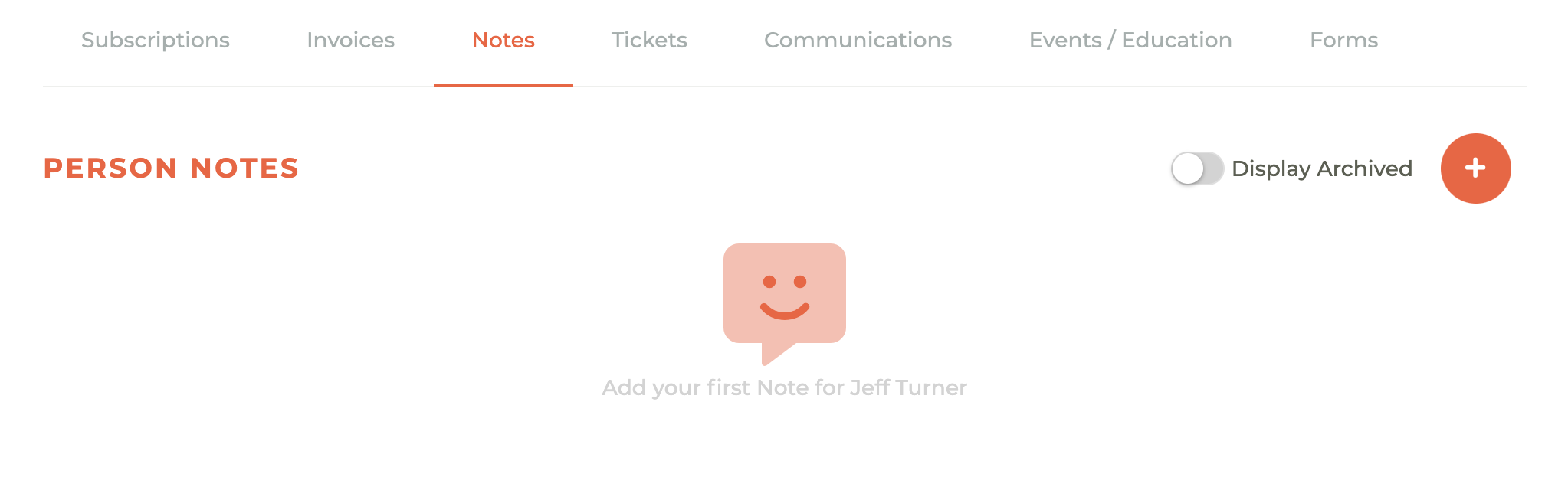This screenshot has width=1568, height=487.
Task: Open the Forms tab
Action: pos(1343,40)
